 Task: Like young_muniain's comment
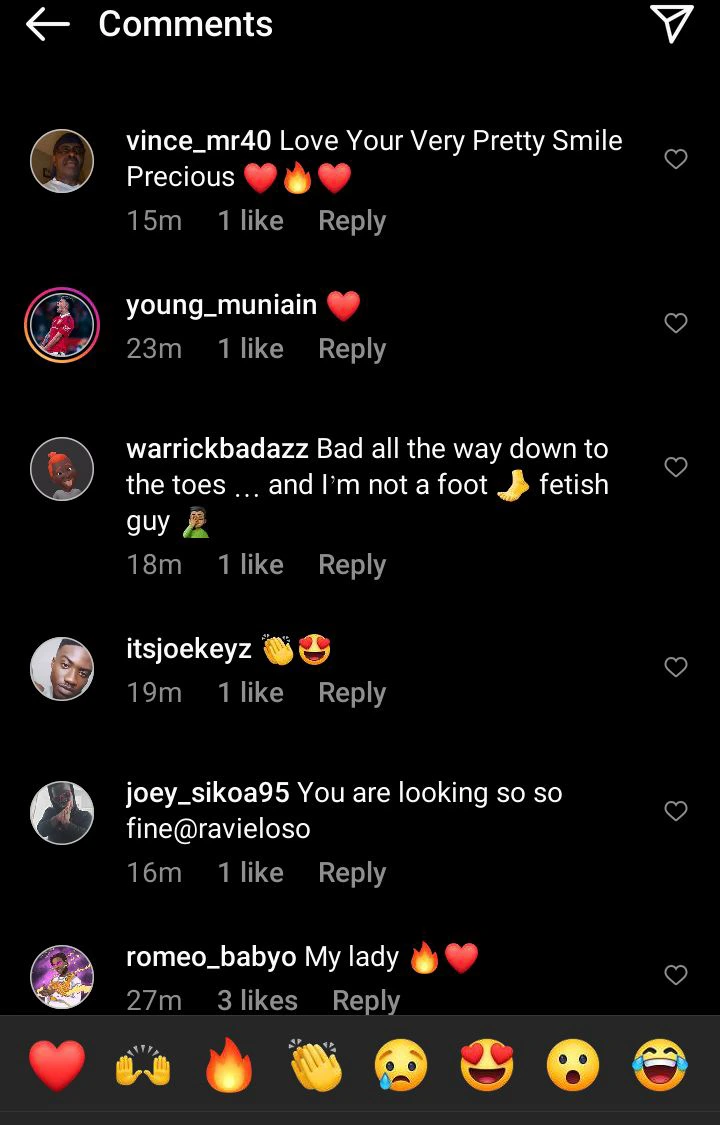click(676, 323)
